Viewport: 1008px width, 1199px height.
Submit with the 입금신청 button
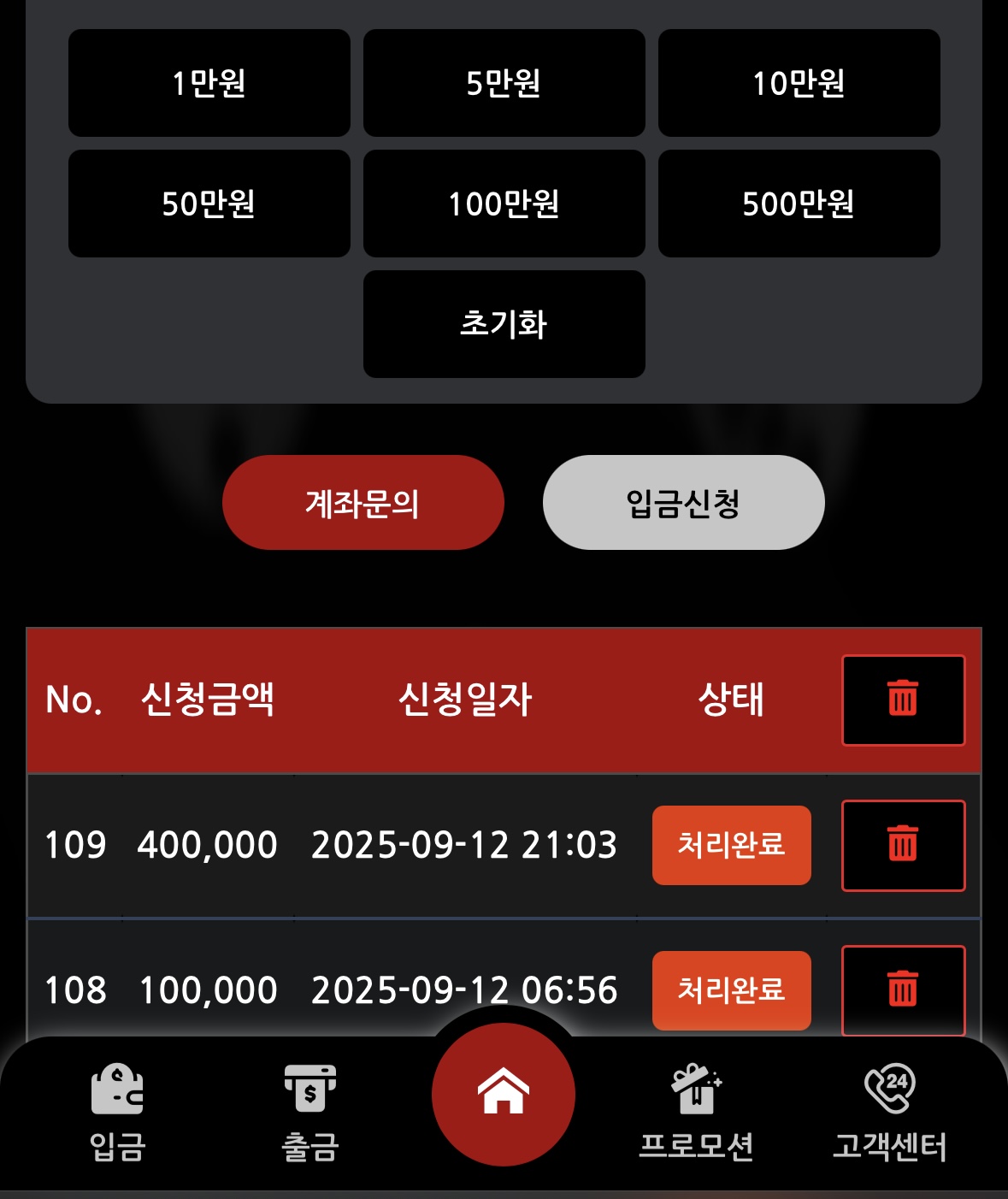[x=683, y=503]
